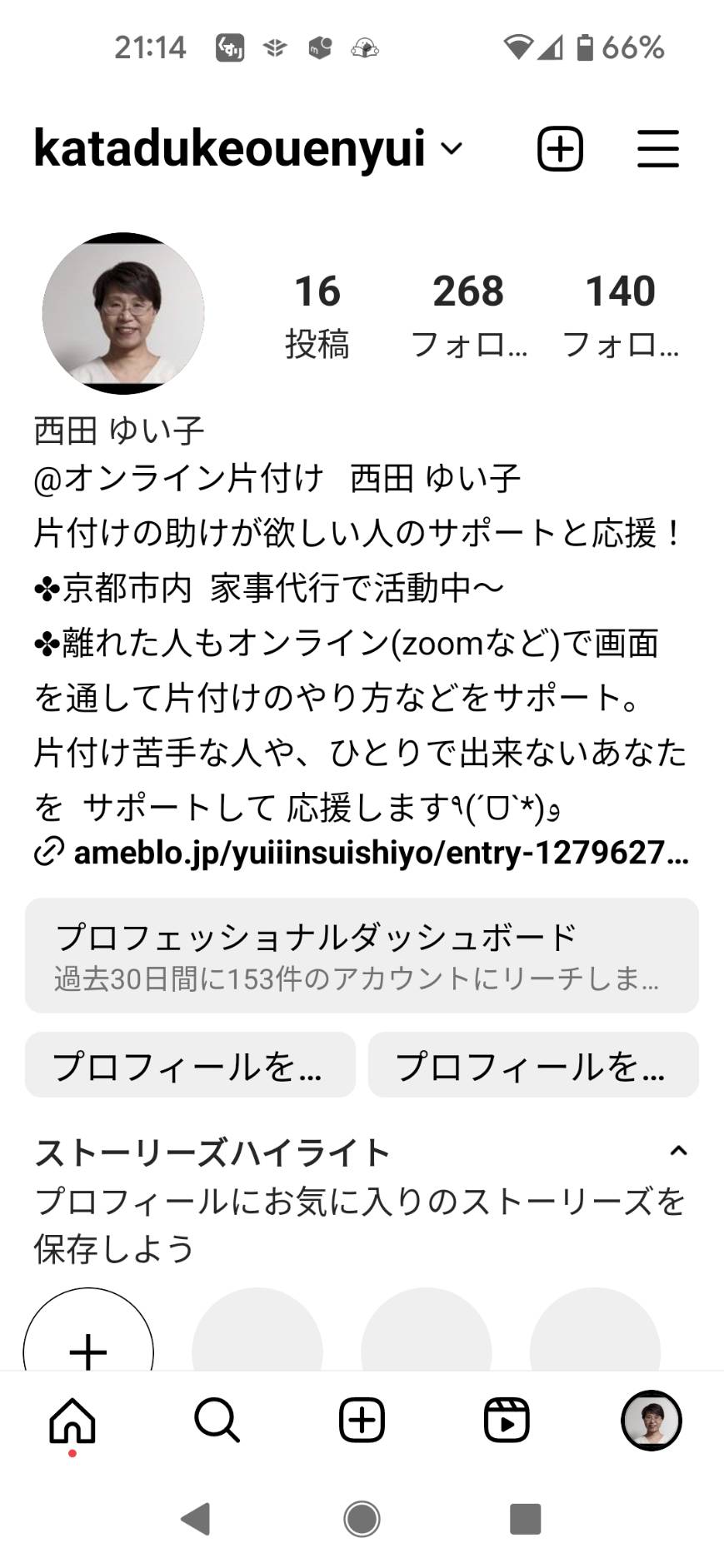Switch to the Reels tab
Image resolution: width=724 pixels, height=1568 pixels.
507,1420
